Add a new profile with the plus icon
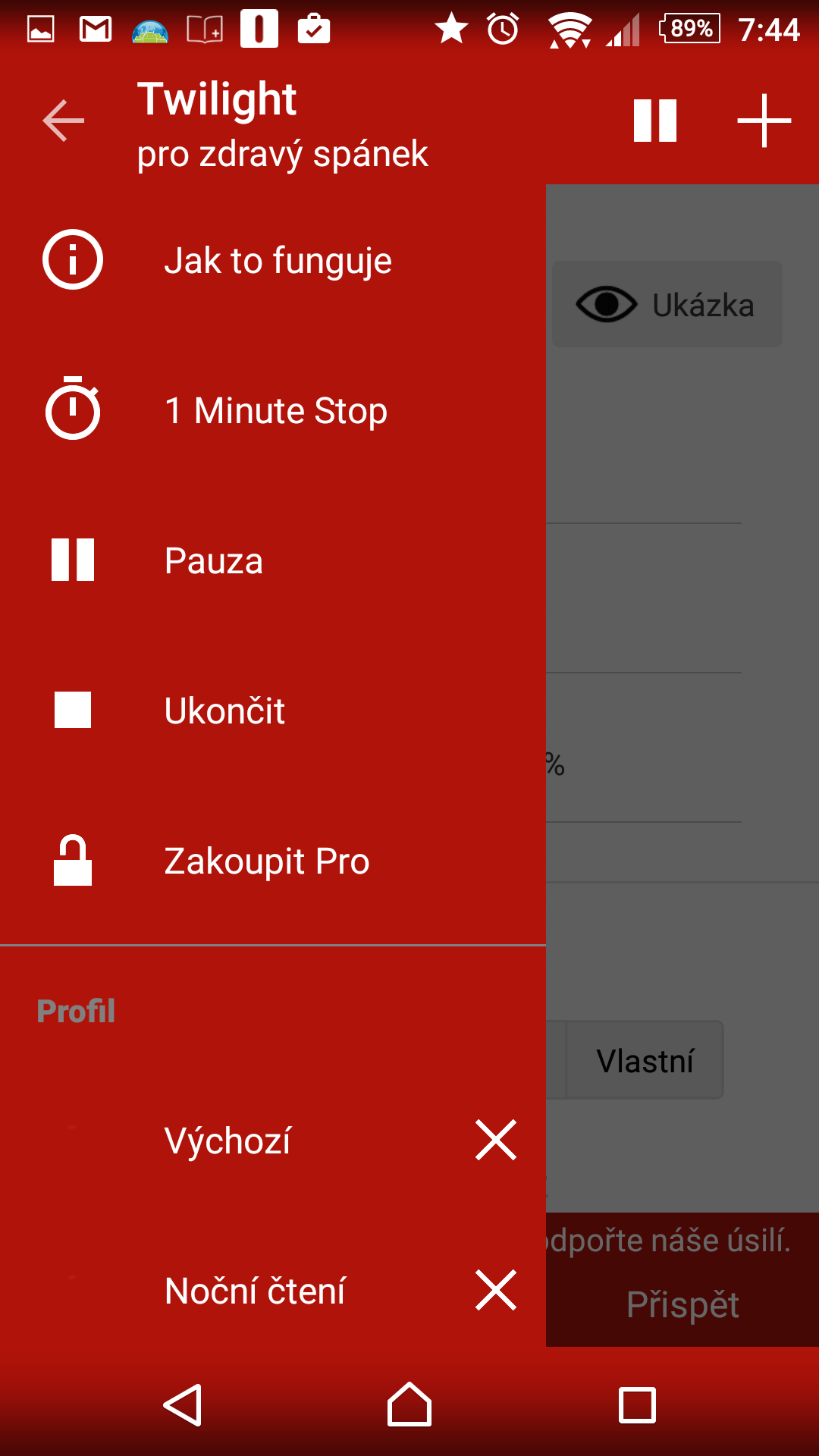819x1456 pixels. coord(764,121)
